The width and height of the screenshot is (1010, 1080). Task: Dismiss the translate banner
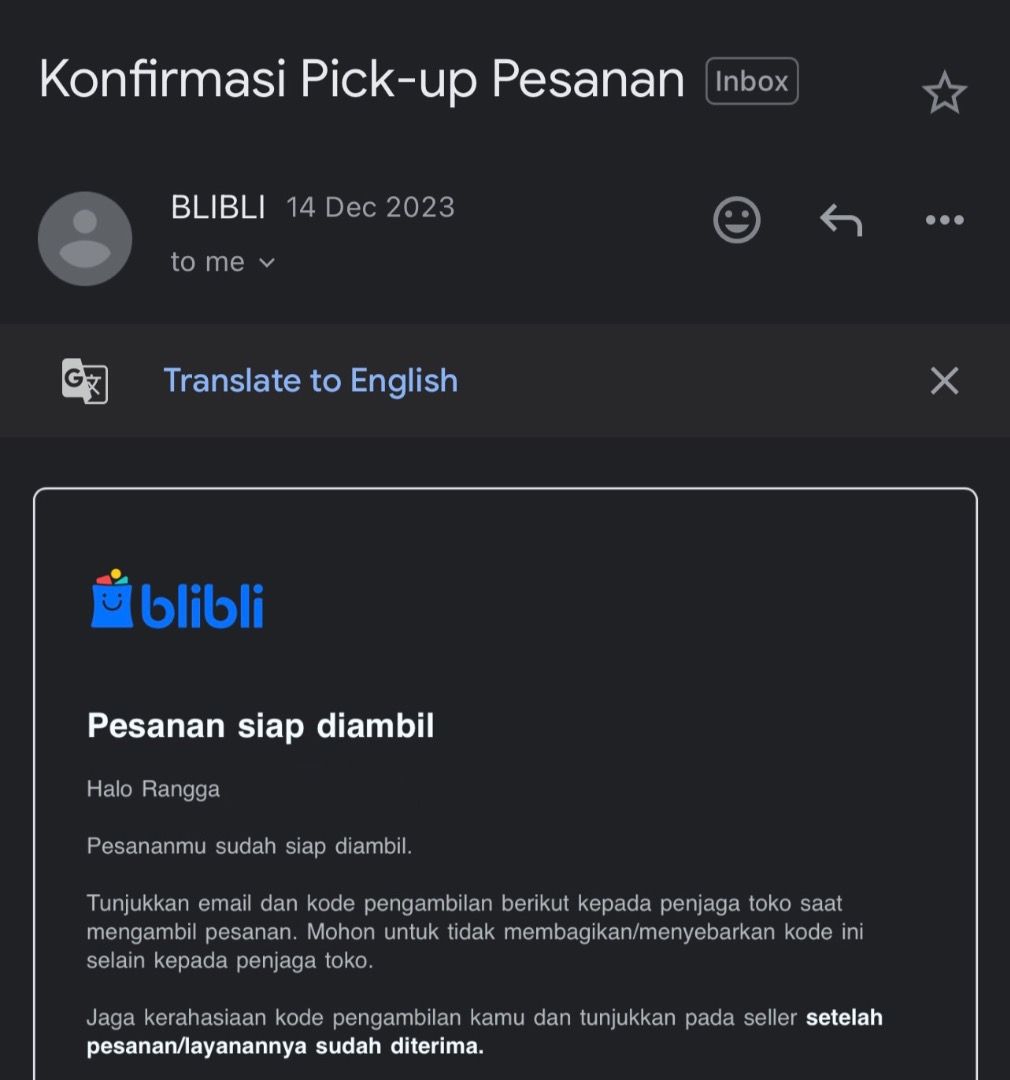tap(944, 381)
